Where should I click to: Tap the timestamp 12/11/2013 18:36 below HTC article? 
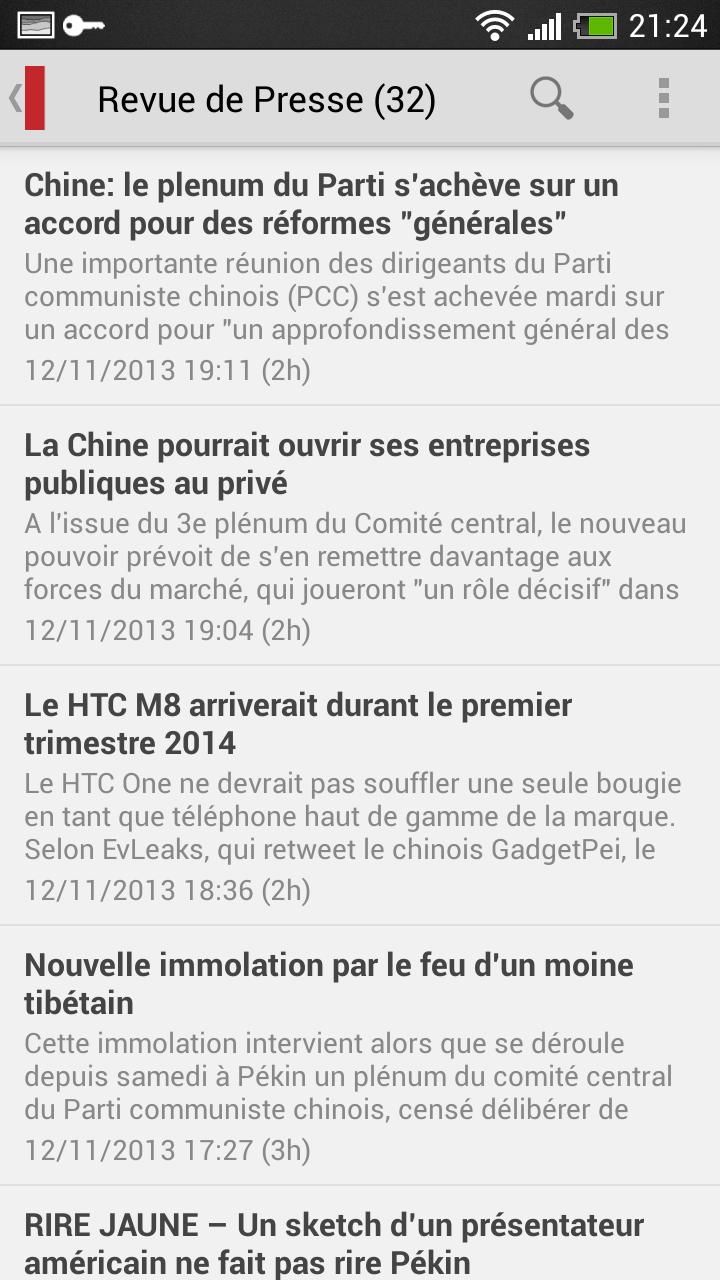(164, 890)
